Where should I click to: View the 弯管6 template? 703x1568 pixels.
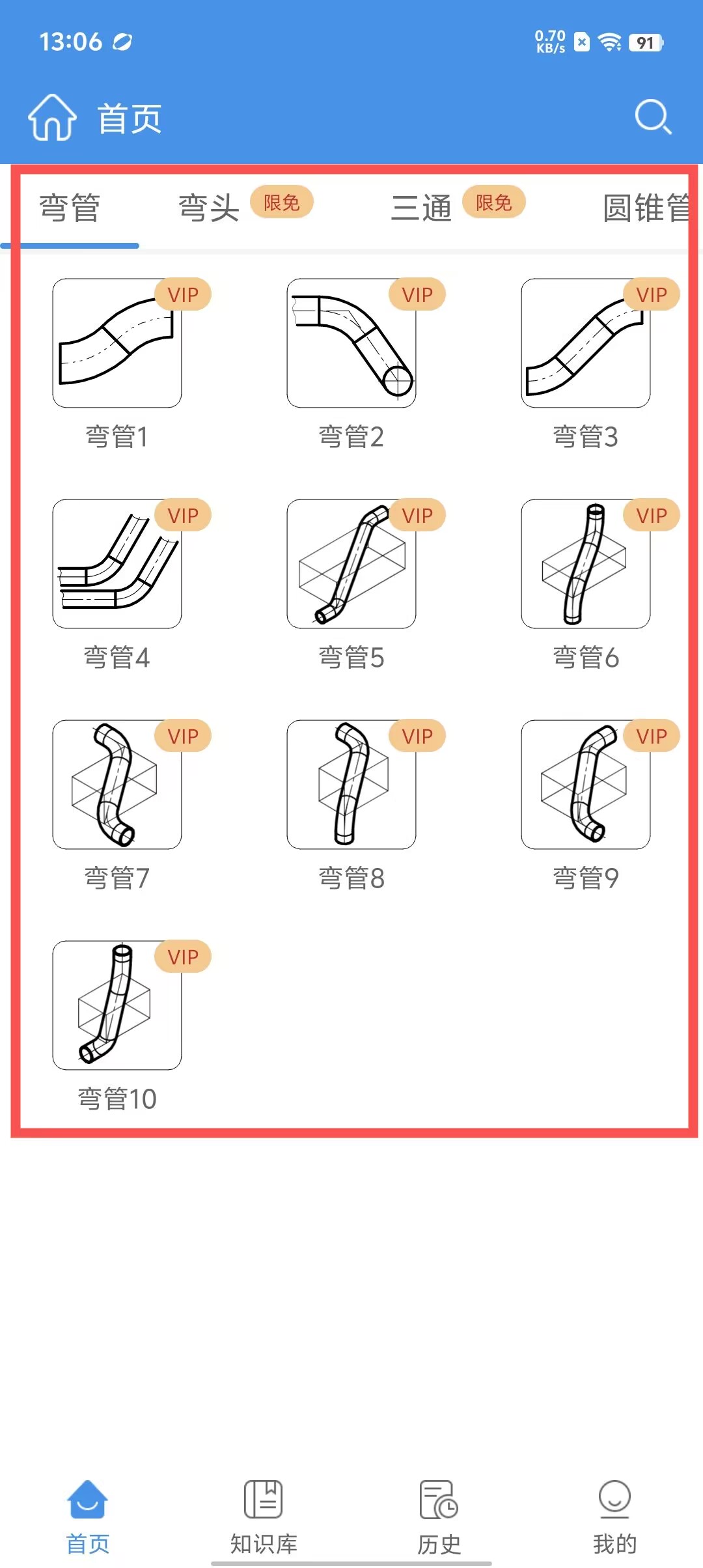pyautogui.click(x=586, y=564)
